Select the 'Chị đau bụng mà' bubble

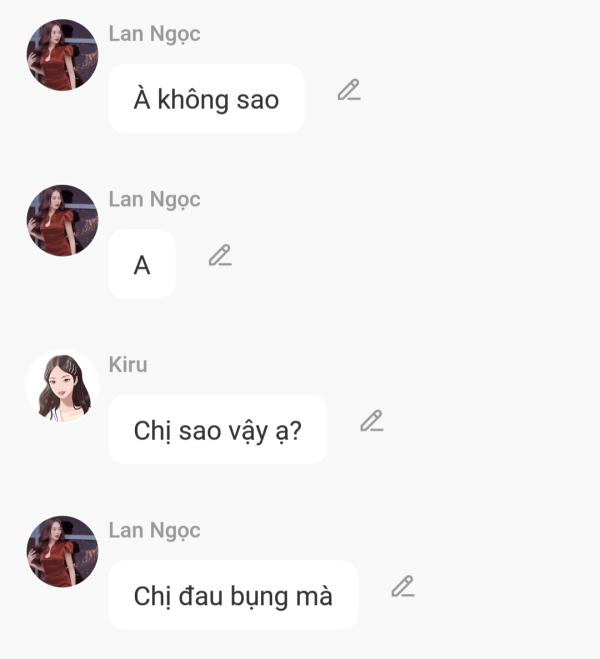point(232,596)
